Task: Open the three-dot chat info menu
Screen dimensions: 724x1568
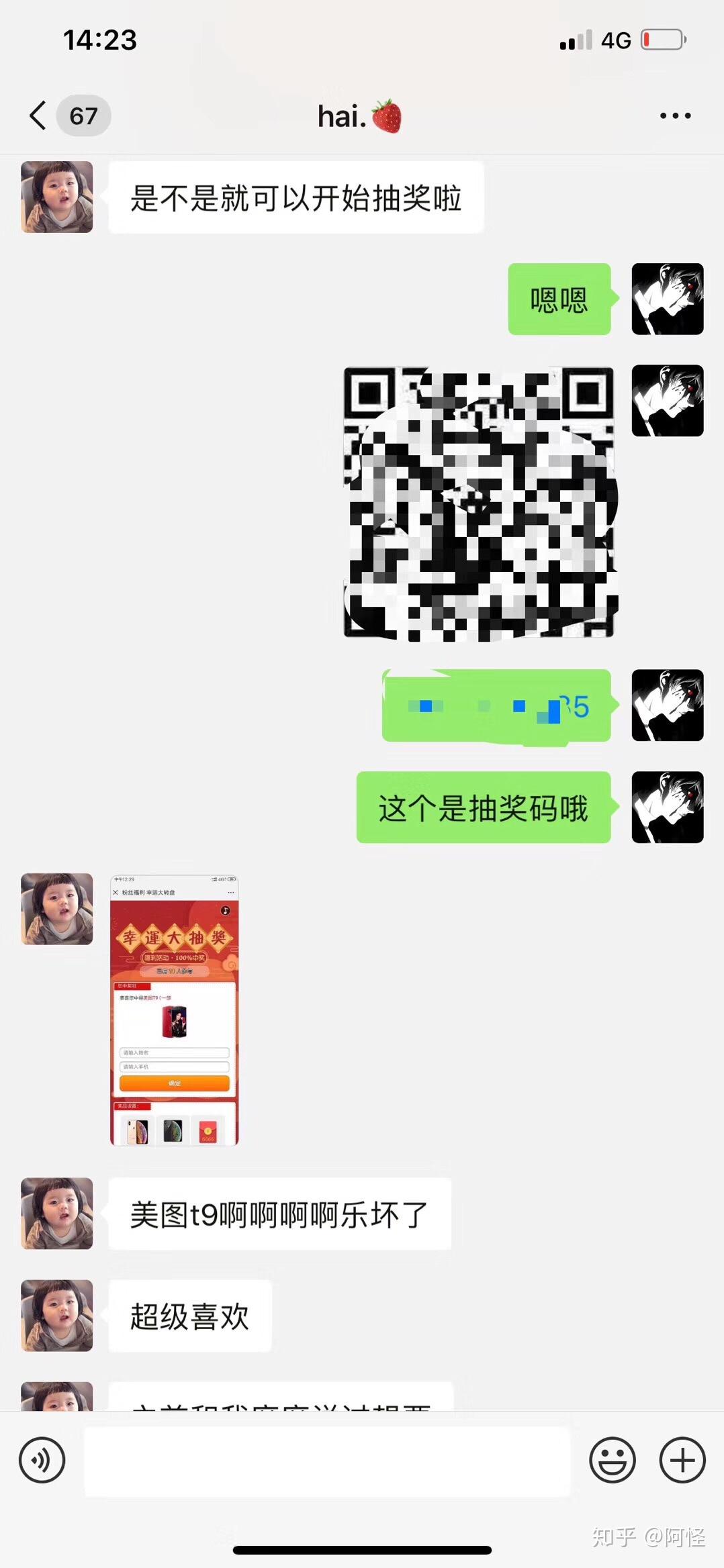Action: (675, 115)
